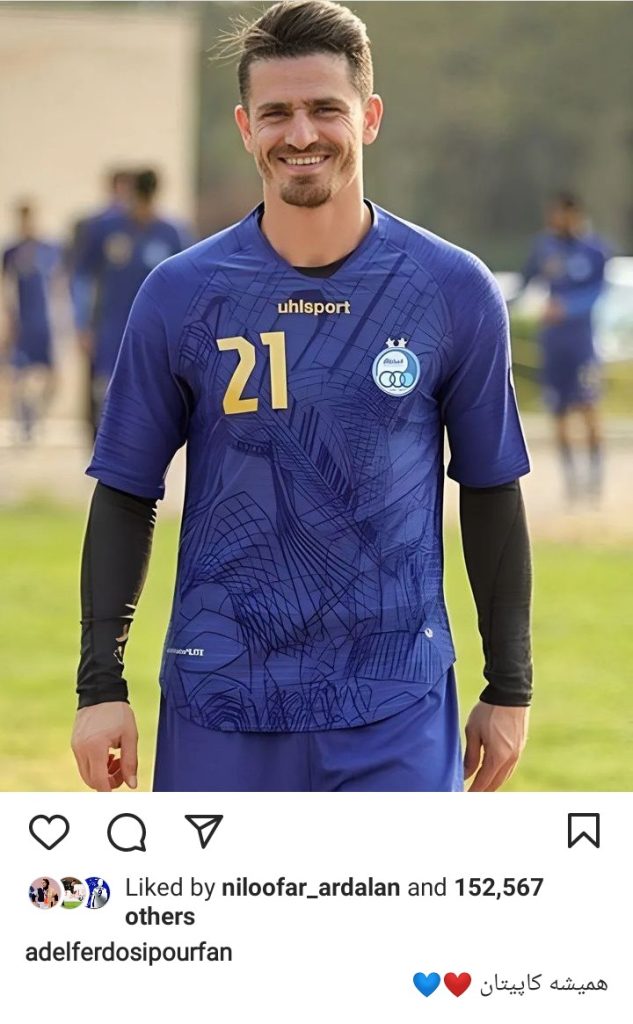
Task: Like this post with the heart icon
Action: (x=49, y=832)
